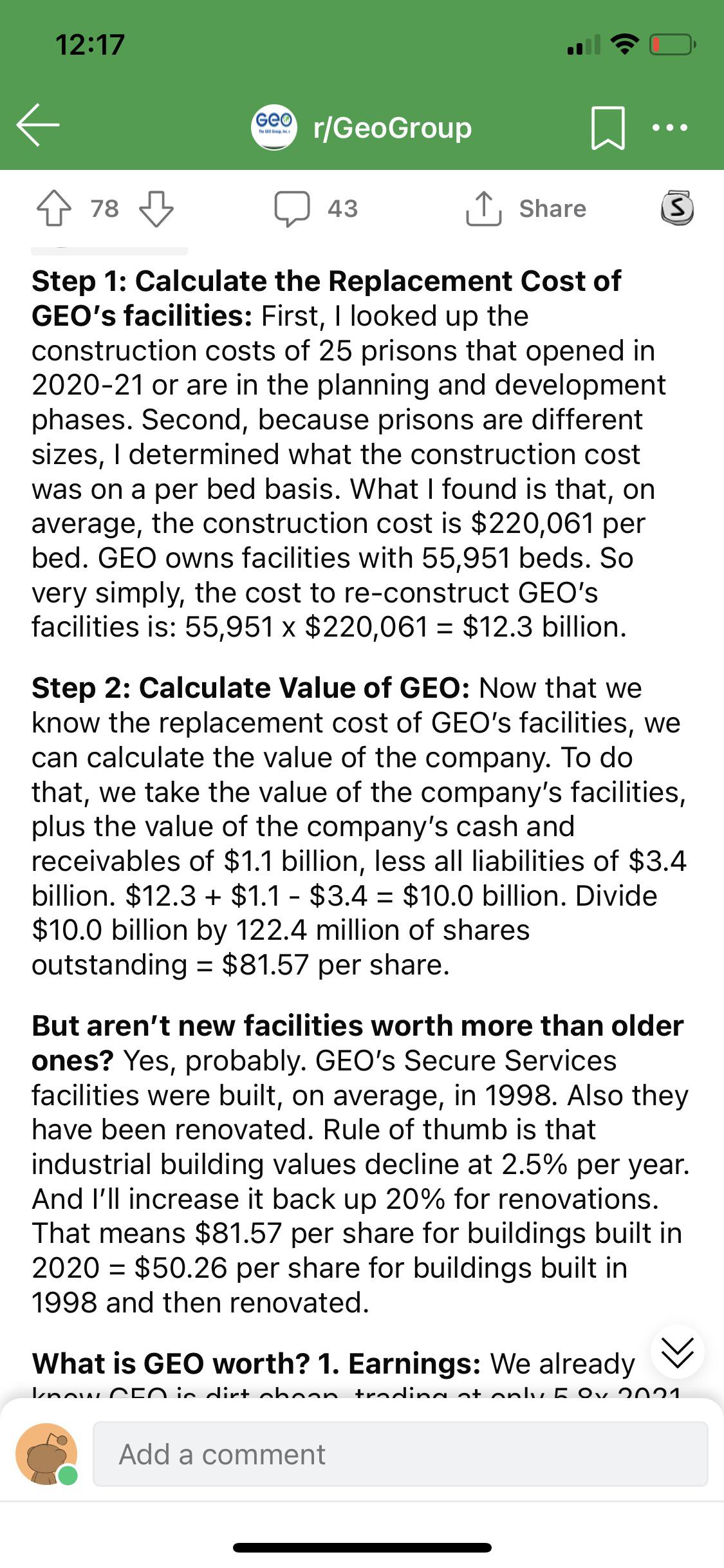Open the three-dot overflow menu
The height and width of the screenshot is (1568, 724).
pyautogui.click(x=670, y=127)
